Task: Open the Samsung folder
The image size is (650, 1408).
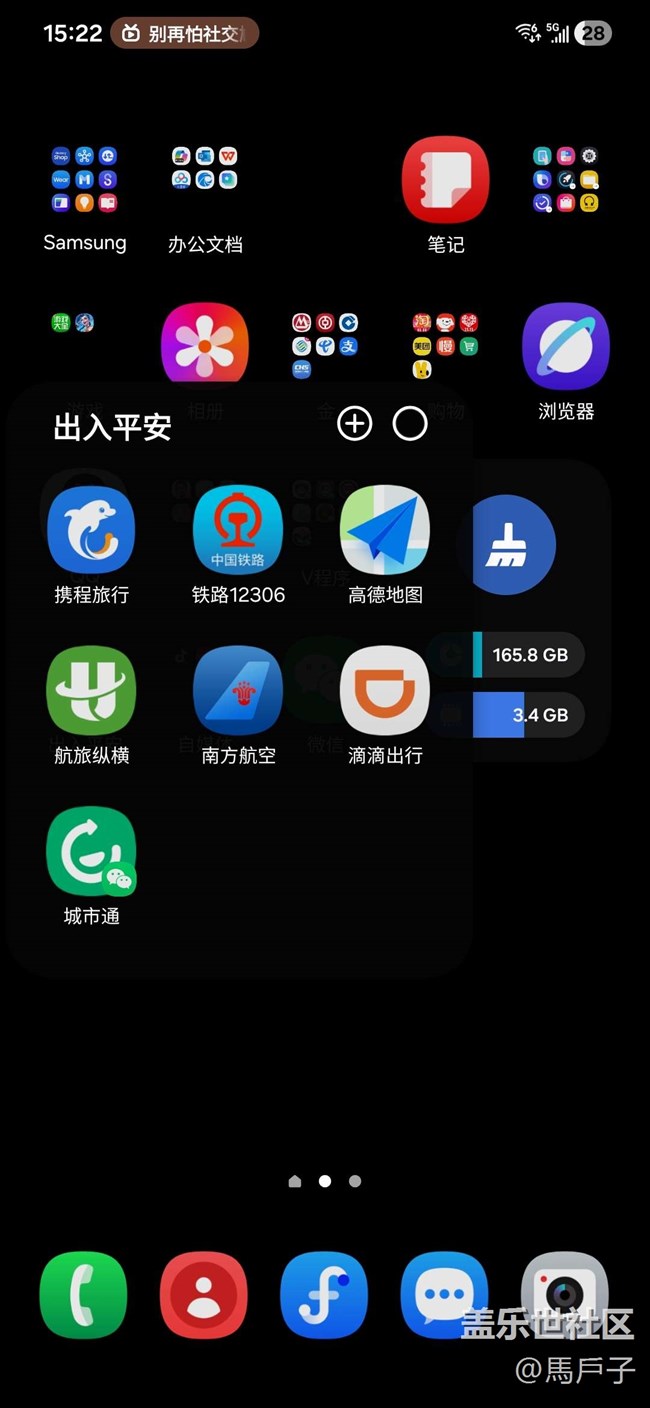Action: (x=85, y=180)
